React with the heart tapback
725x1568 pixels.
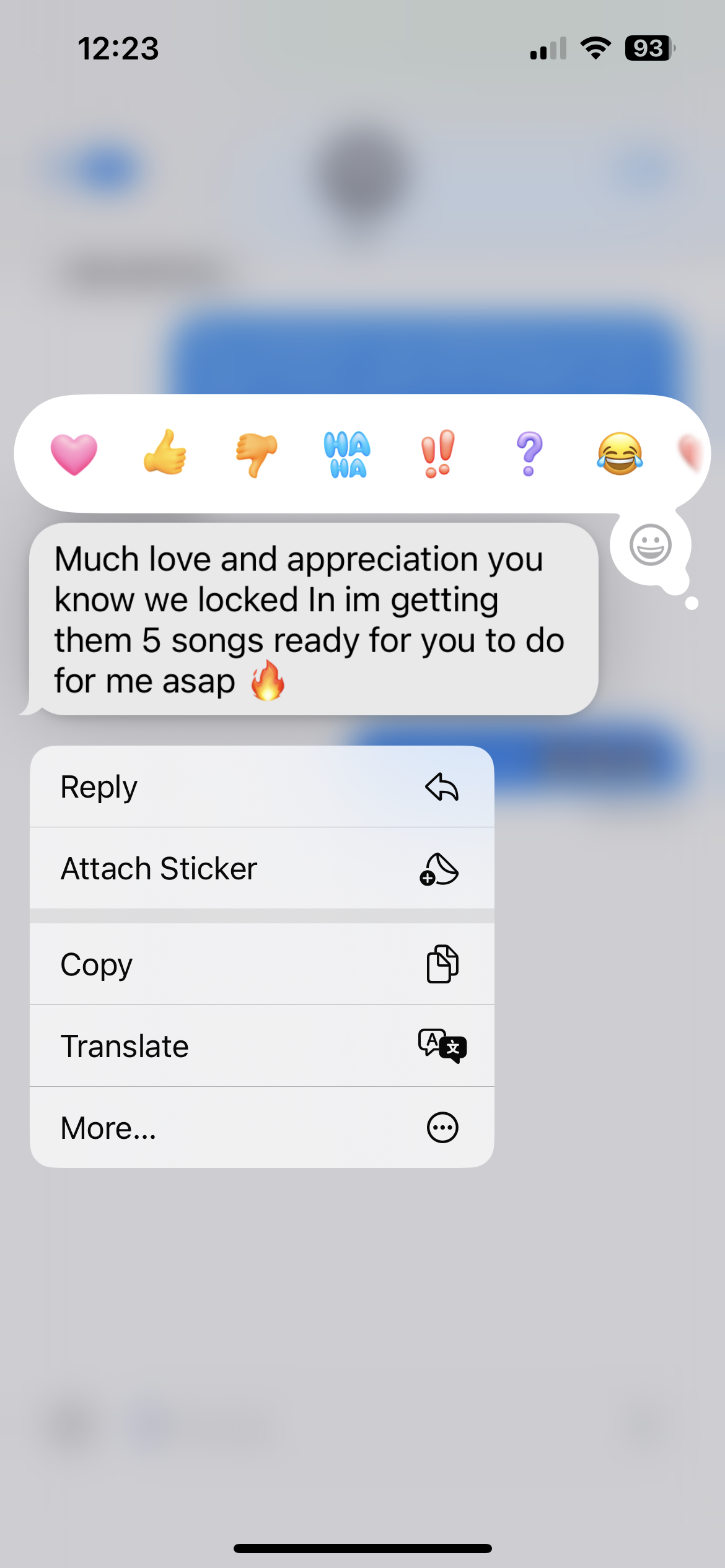tap(74, 454)
